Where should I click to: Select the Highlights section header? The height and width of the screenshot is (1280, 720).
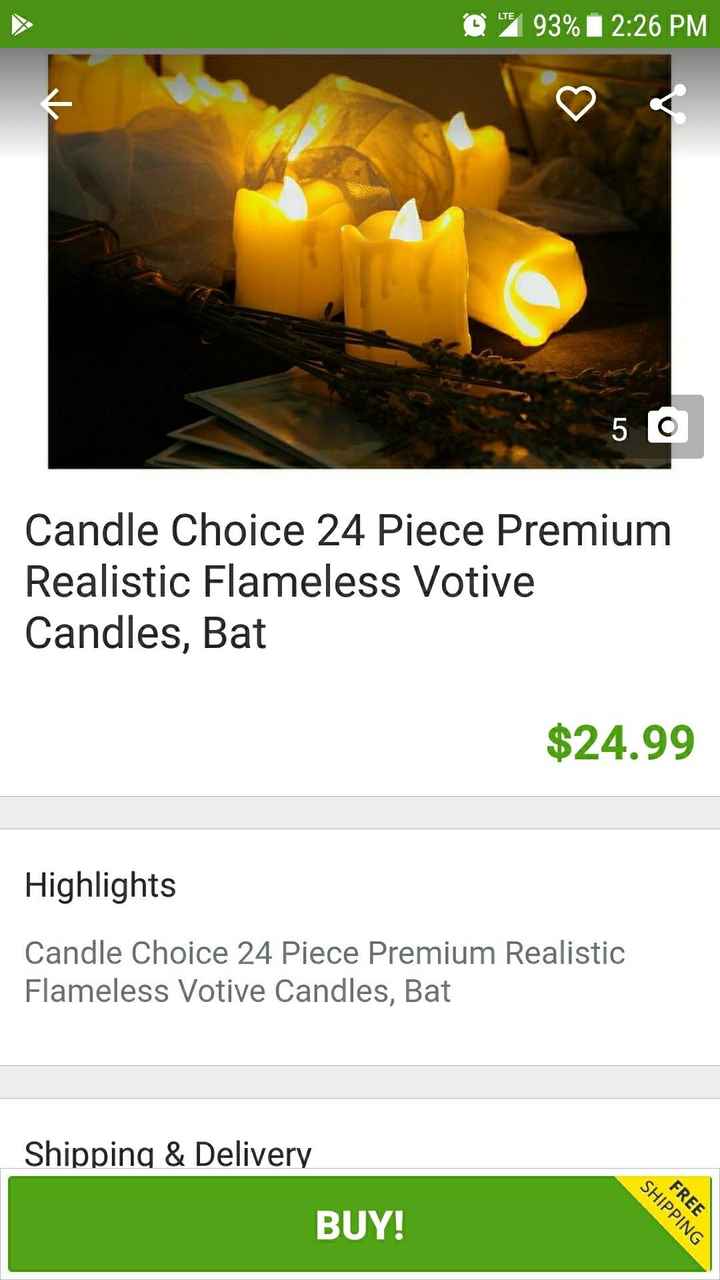(x=100, y=884)
